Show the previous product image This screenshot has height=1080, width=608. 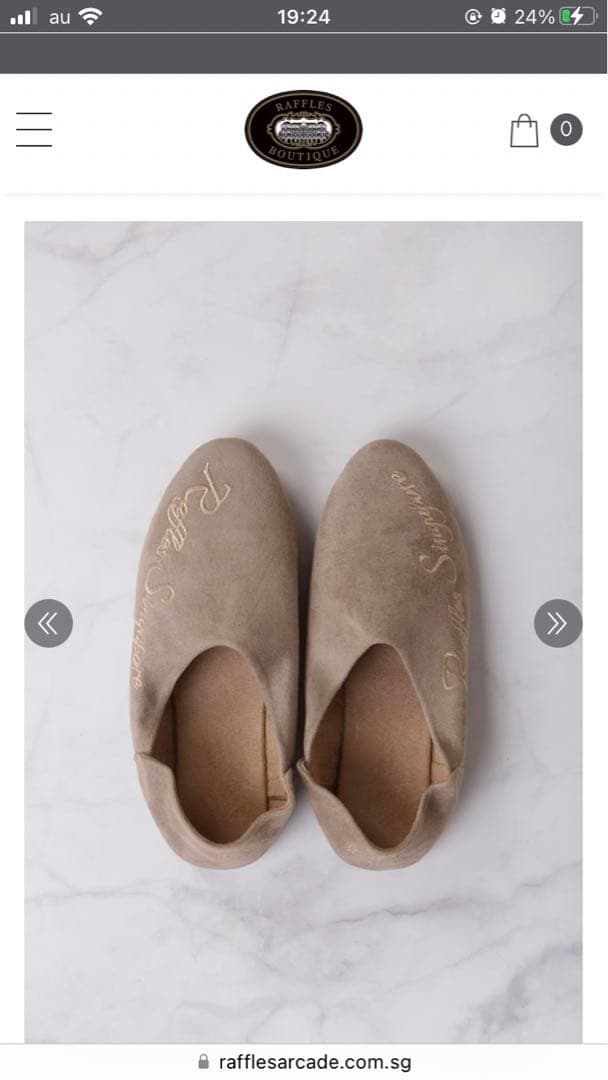point(48,623)
